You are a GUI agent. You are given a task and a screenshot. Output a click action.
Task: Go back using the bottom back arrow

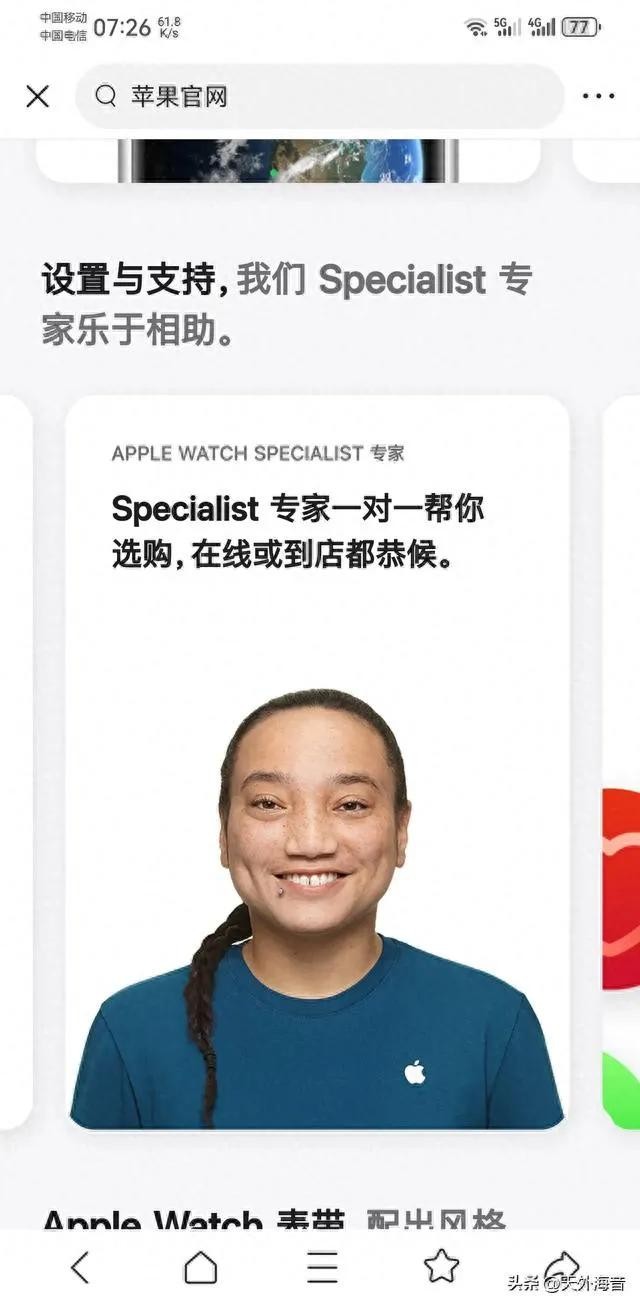tap(80, 1267)
